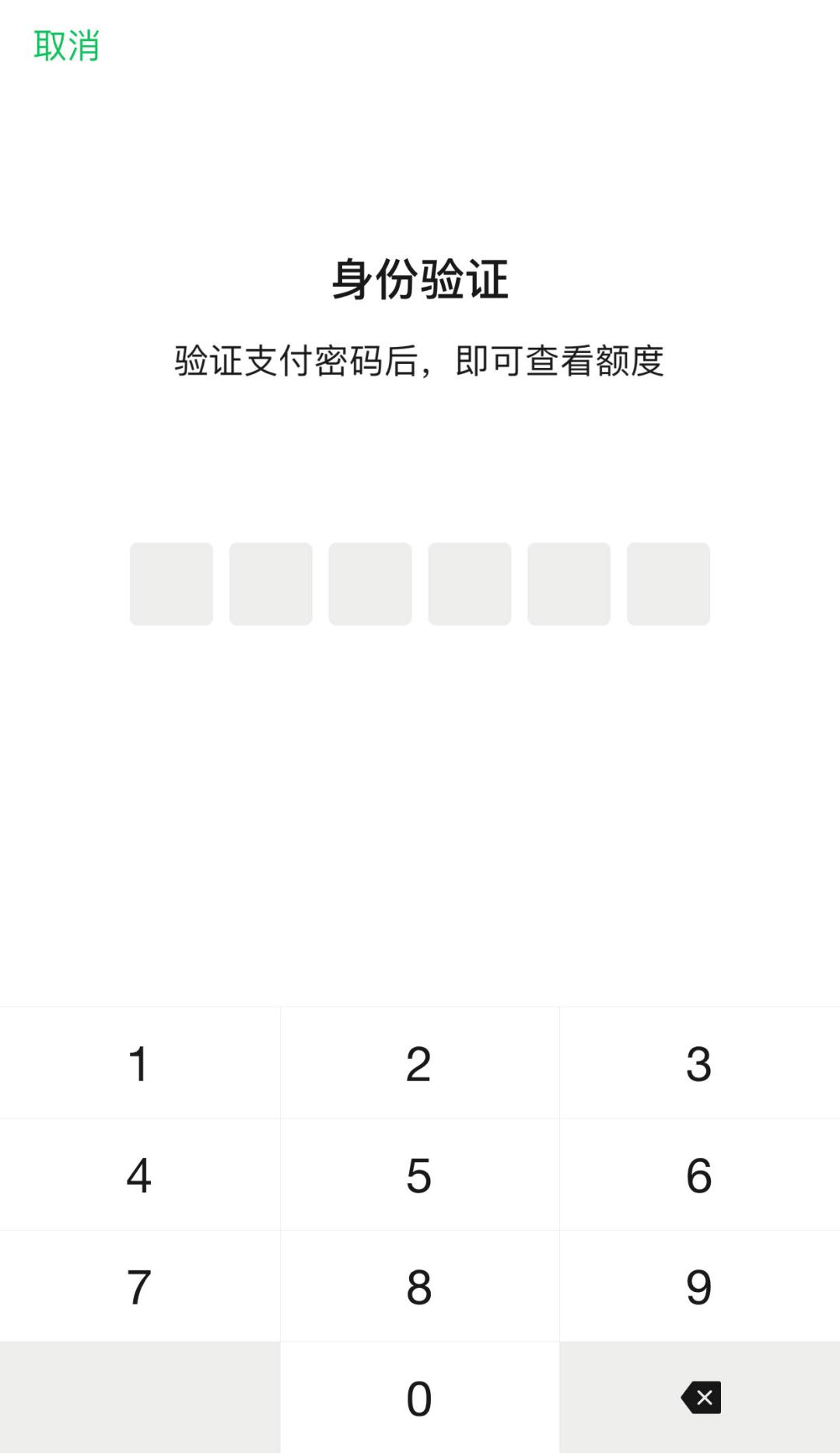
Task: Tap the fourth password input box
Action: pyautogui.click(x=470, y=583)
